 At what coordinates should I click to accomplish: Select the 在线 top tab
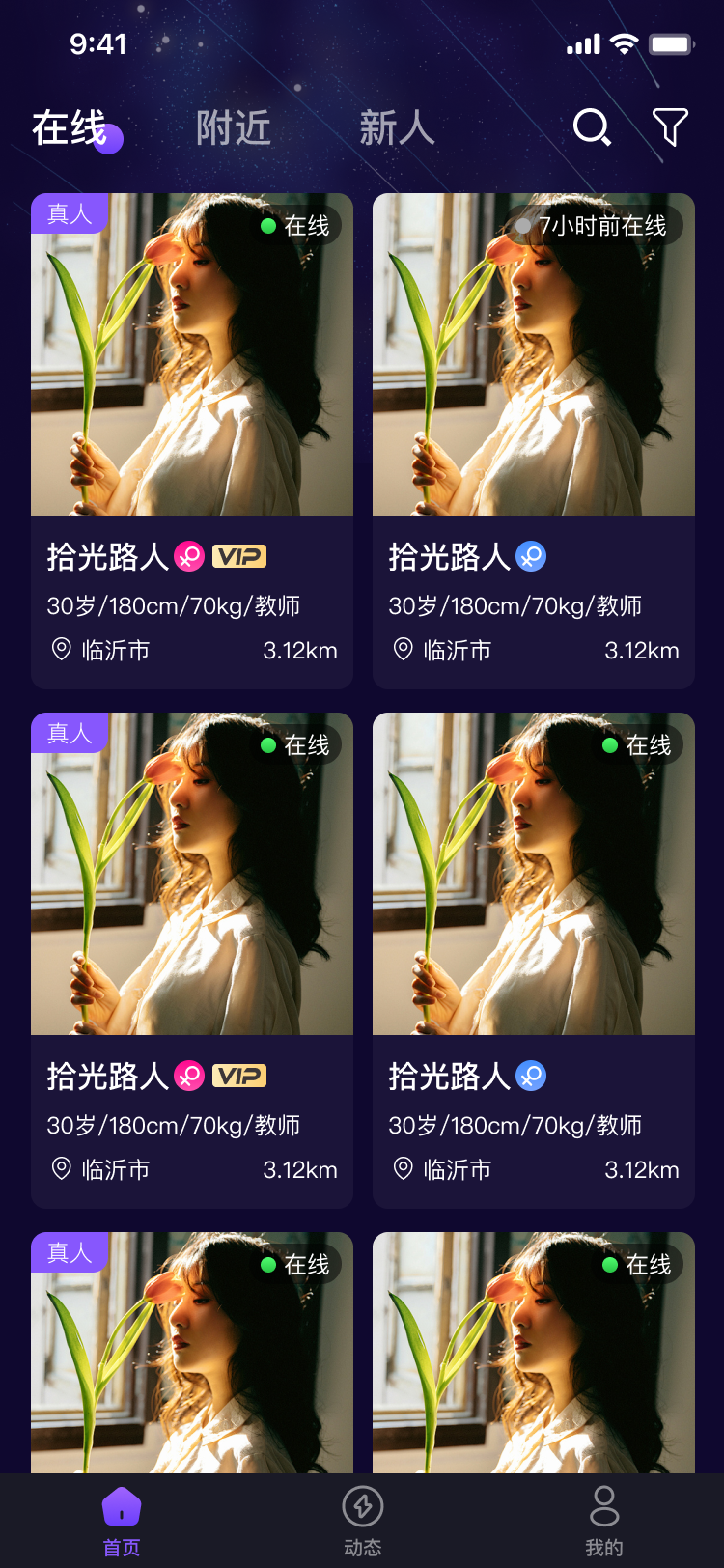tap(70, 127)
